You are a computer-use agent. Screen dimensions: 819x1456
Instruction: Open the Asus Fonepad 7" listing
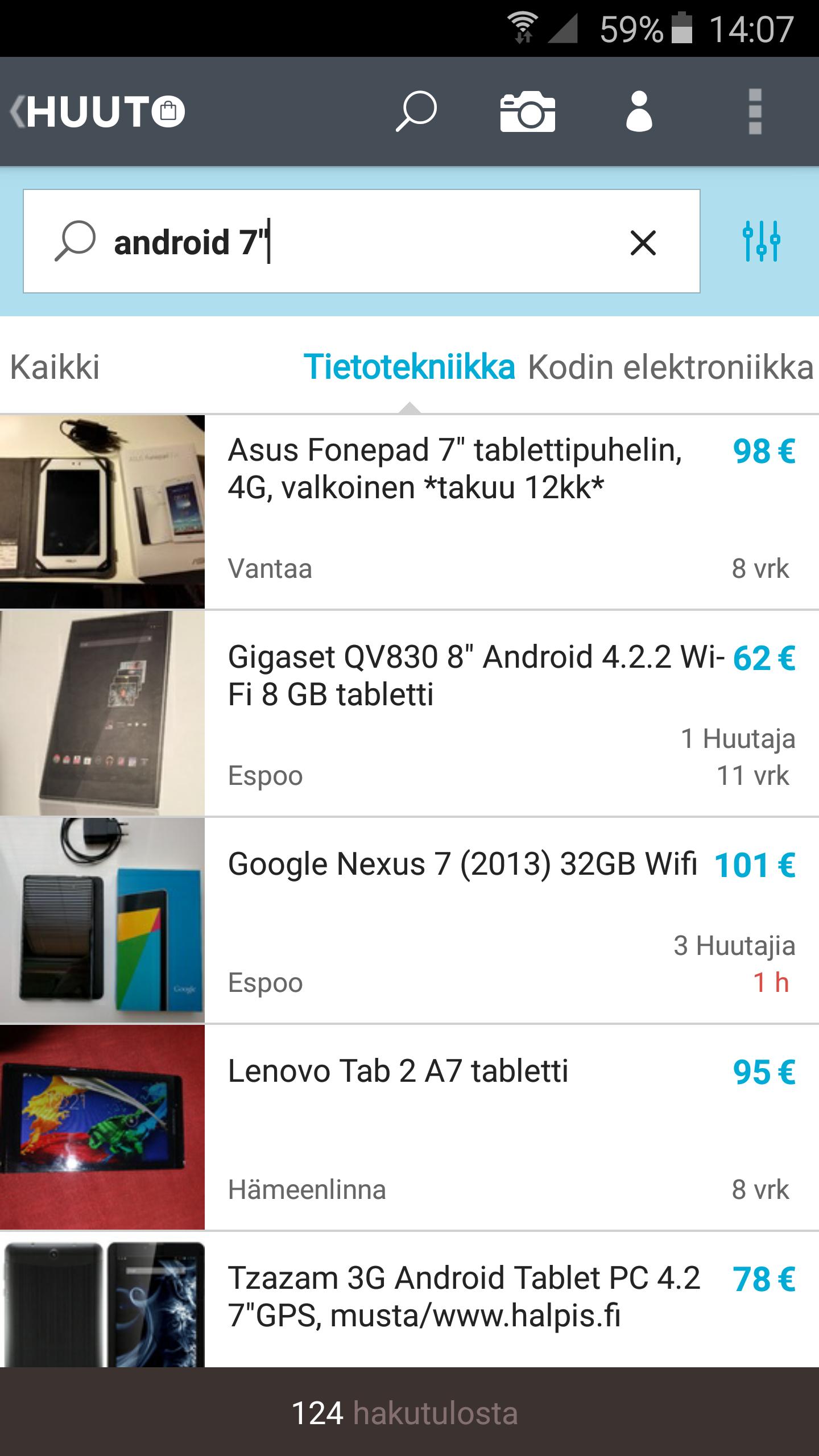click(x=455, y=512)
